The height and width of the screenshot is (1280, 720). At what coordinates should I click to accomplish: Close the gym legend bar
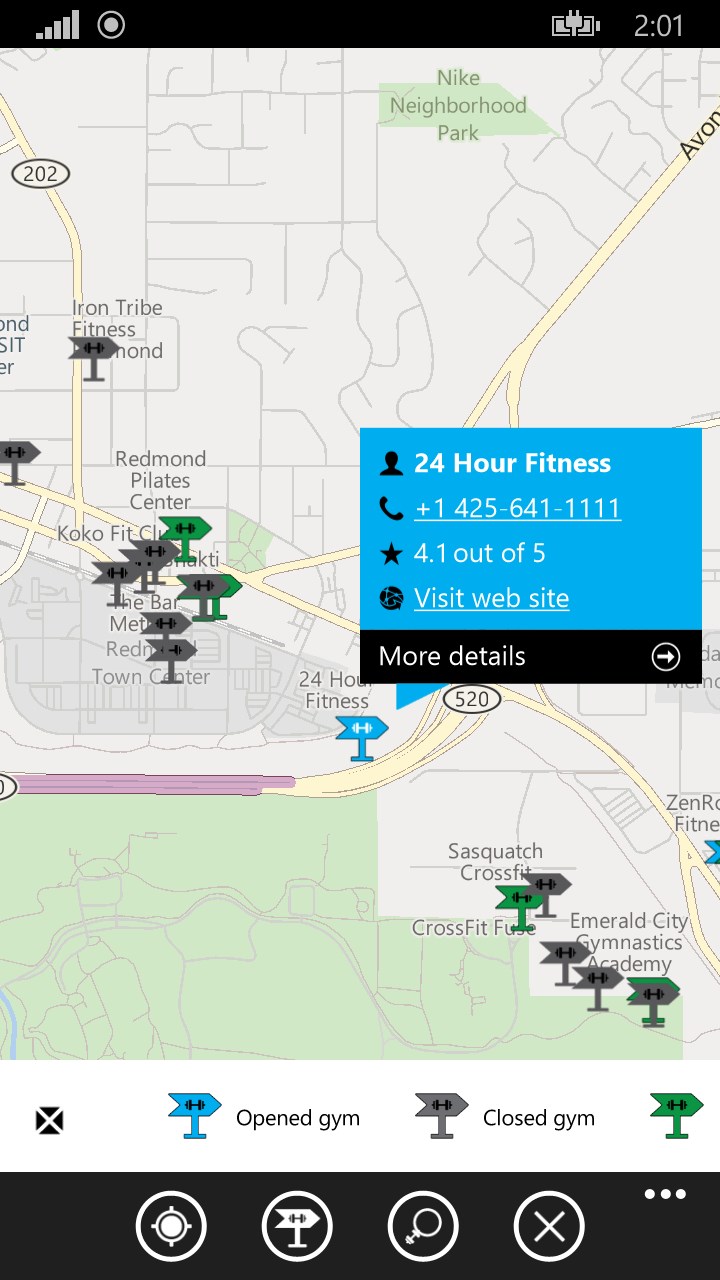[x=49, y=1120]
